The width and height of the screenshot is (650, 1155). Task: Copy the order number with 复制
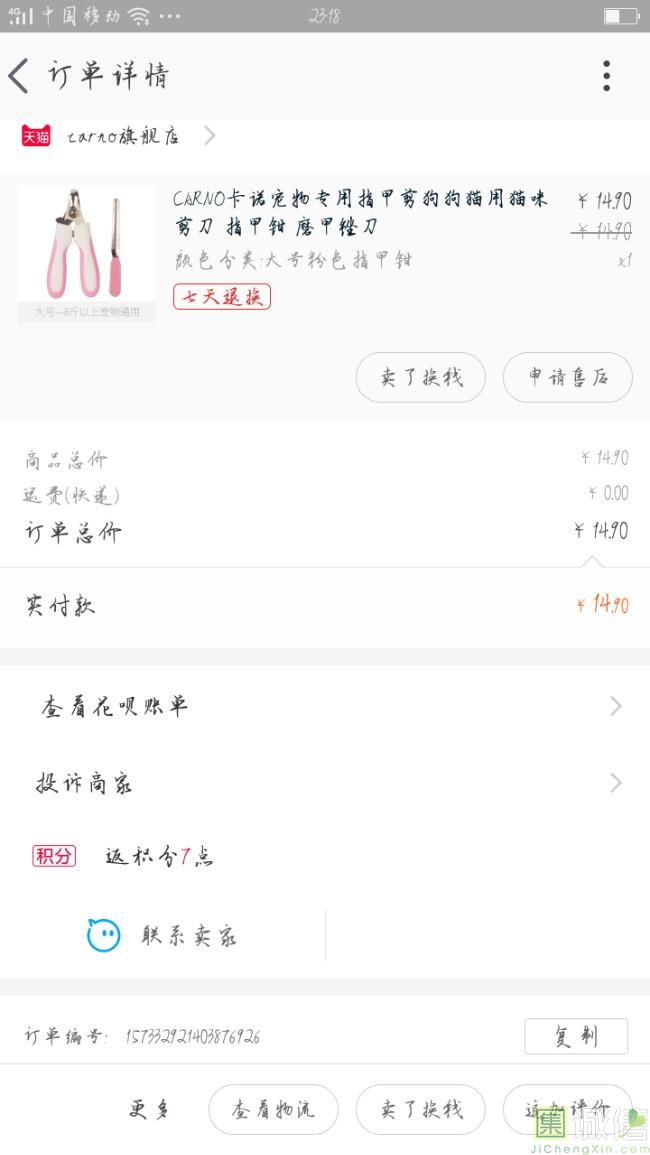click(x=576, y=1036)
